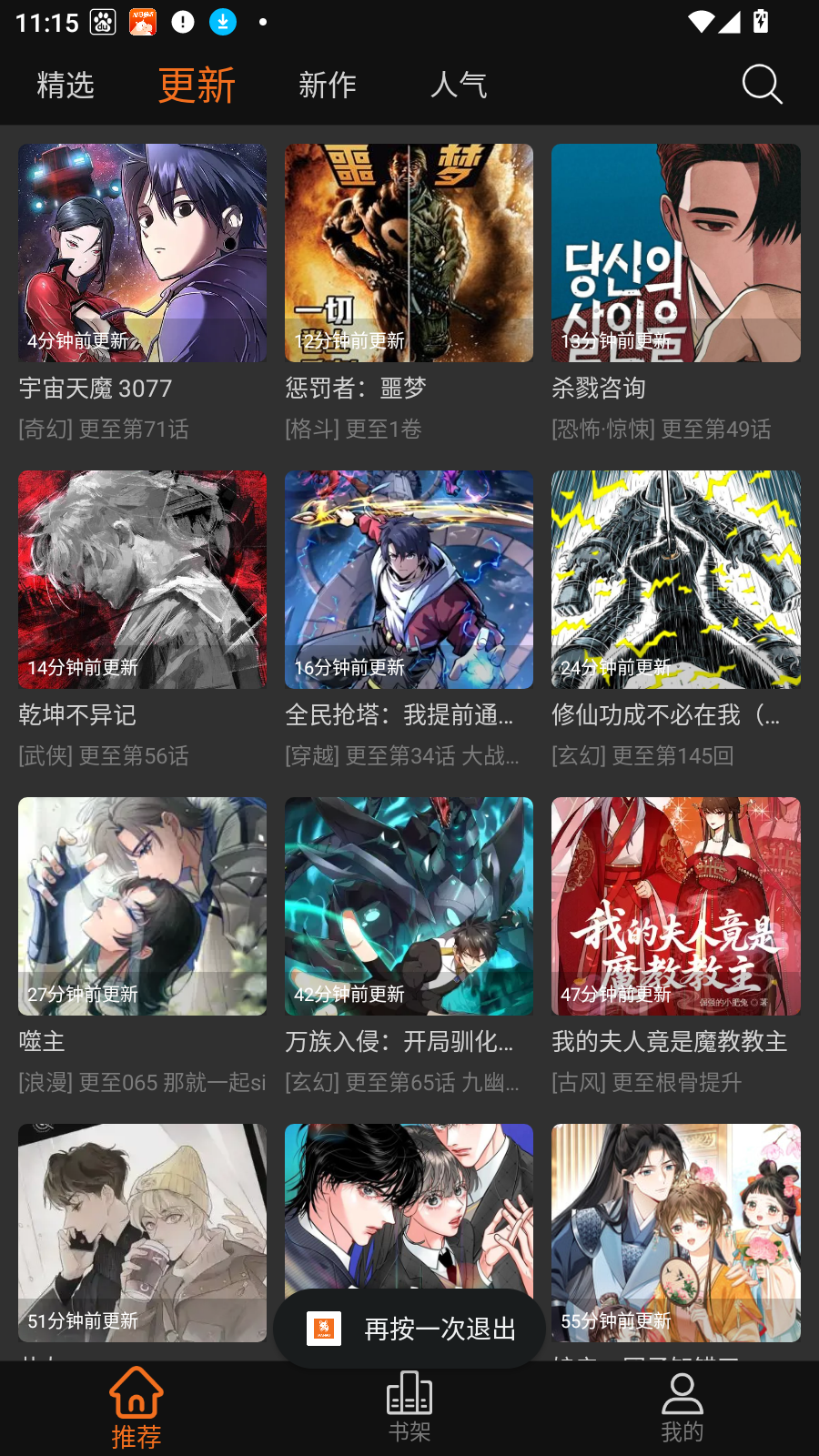Open the 乾坤不异记 comic cover

(141, 580)
